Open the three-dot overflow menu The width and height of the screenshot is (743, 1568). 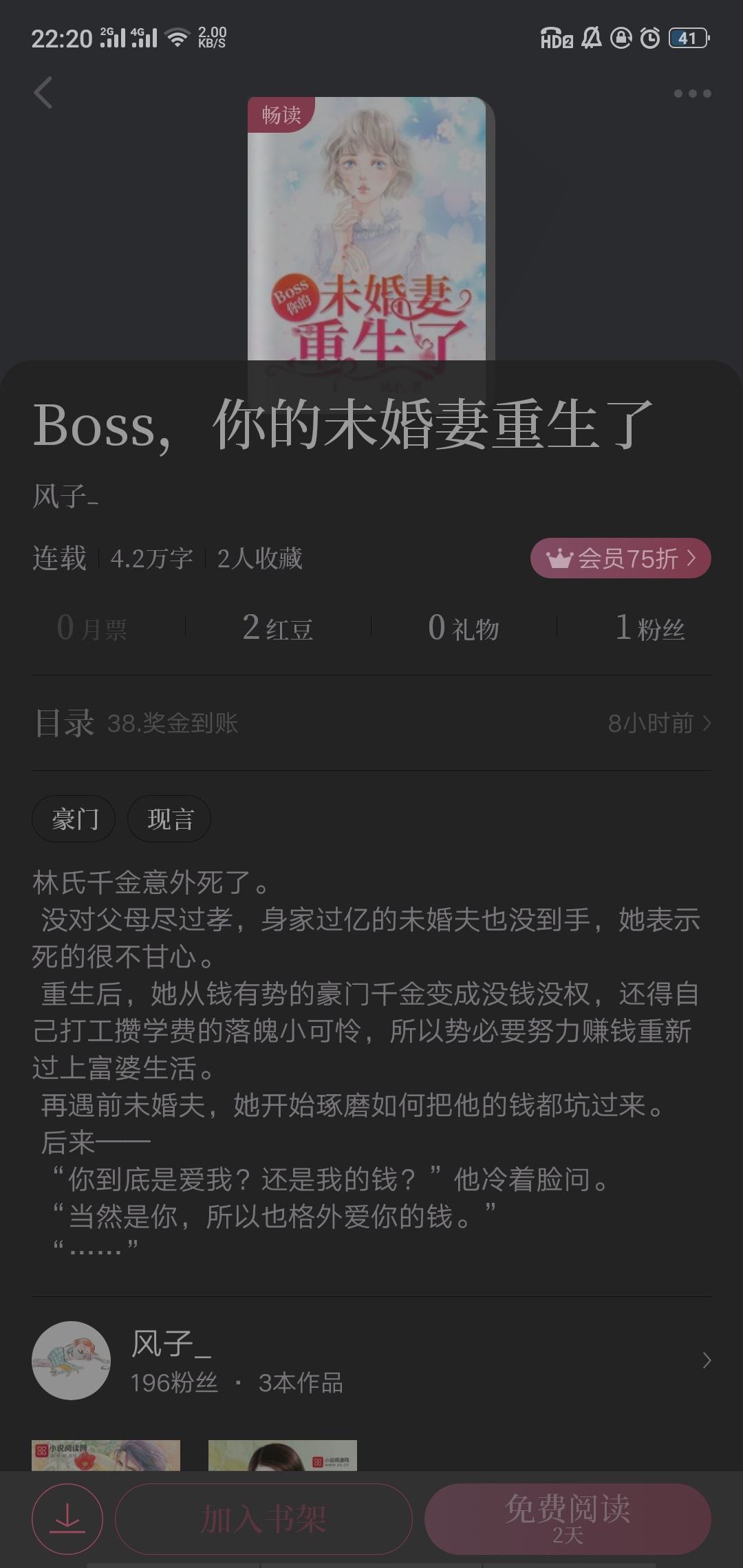(x=692, y=94)
